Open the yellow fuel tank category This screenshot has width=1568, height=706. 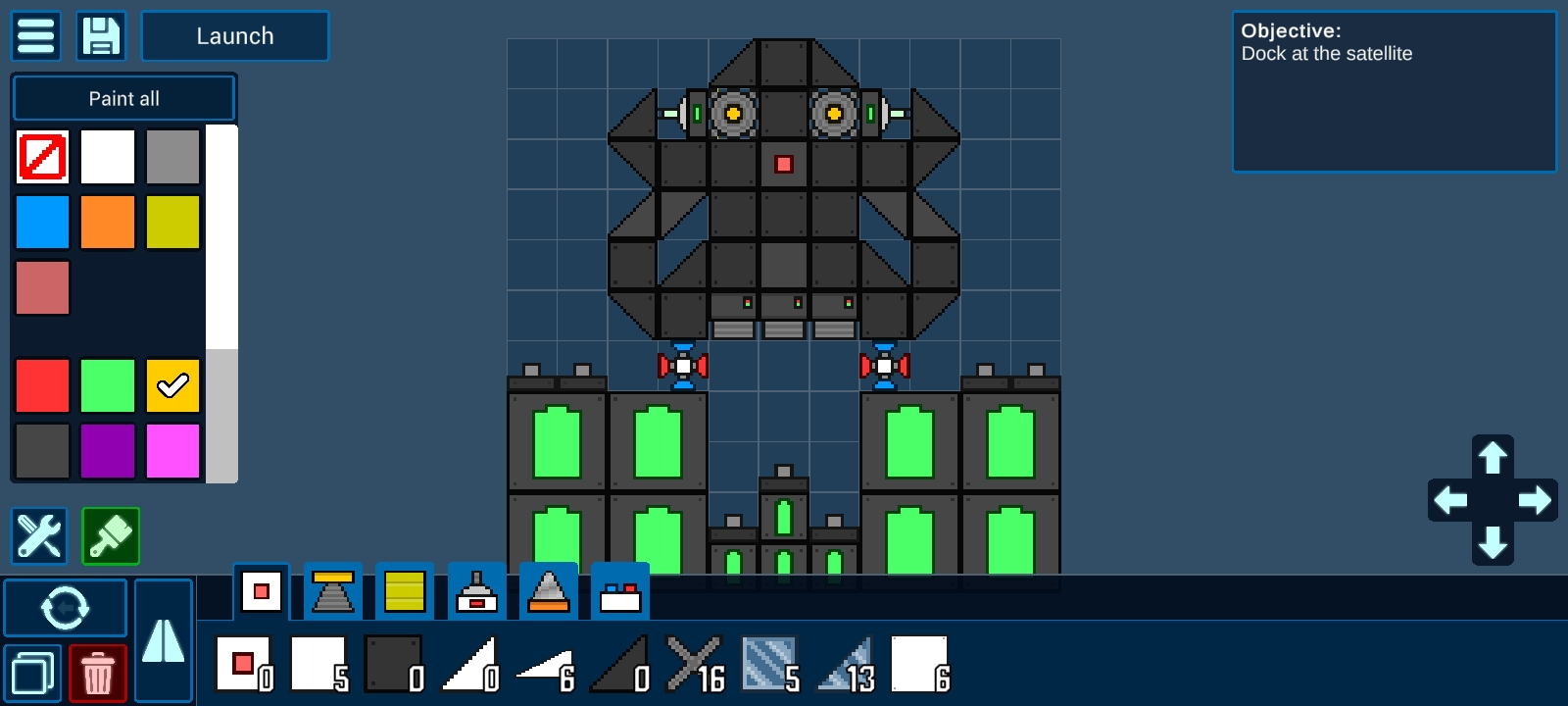(x=405, y=591)
